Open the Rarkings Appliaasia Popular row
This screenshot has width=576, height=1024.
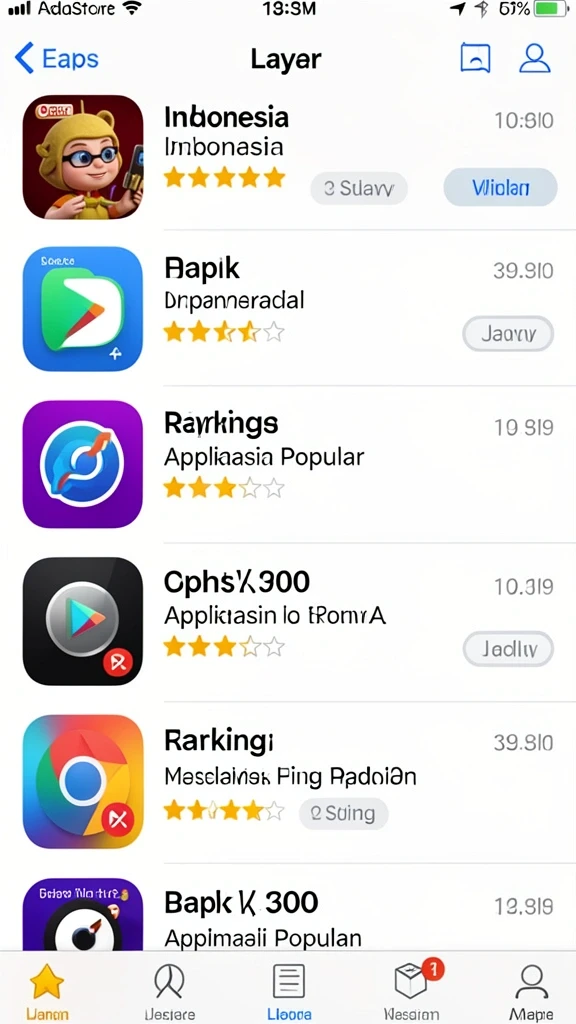[x=288, y=464]
